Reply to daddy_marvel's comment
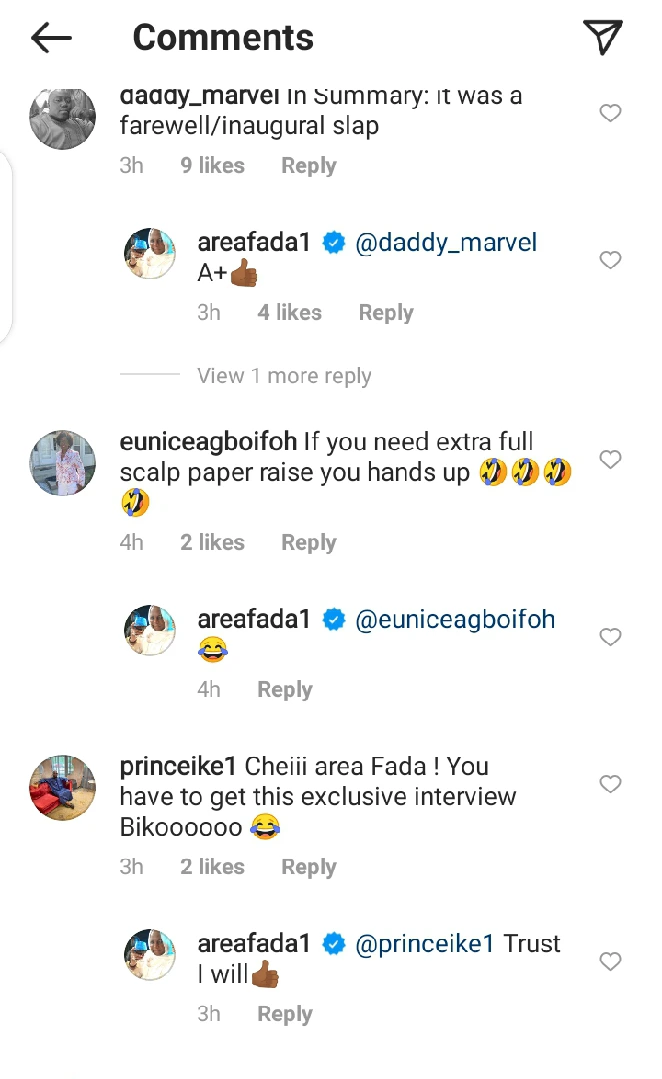Screen dimensions: 662x1079 click(x=308, y=166)
